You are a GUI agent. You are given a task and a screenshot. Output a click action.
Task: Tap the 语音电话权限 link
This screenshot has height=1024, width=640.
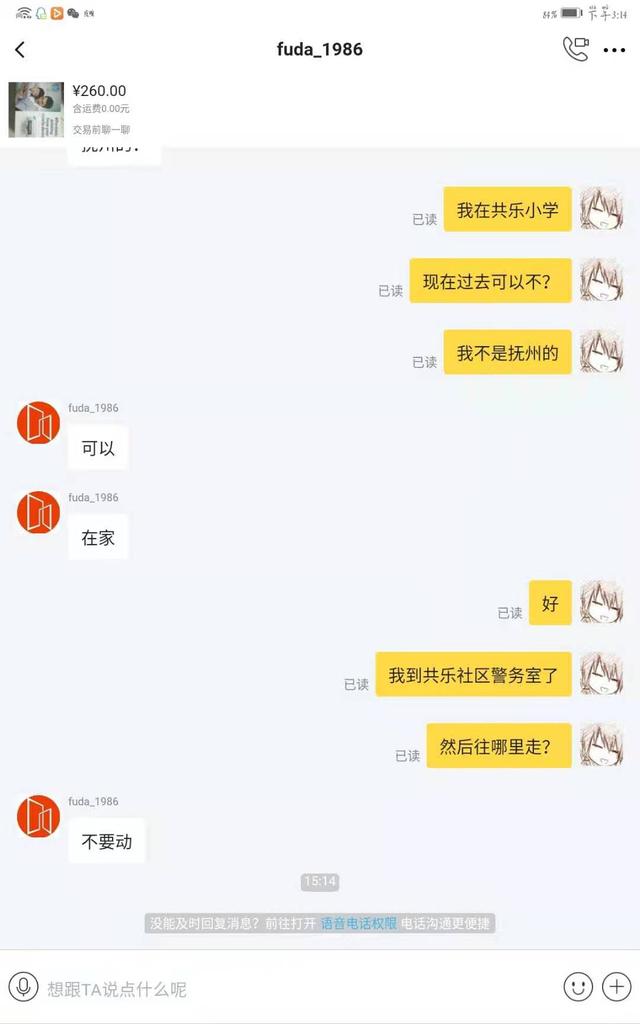[358, 924]
